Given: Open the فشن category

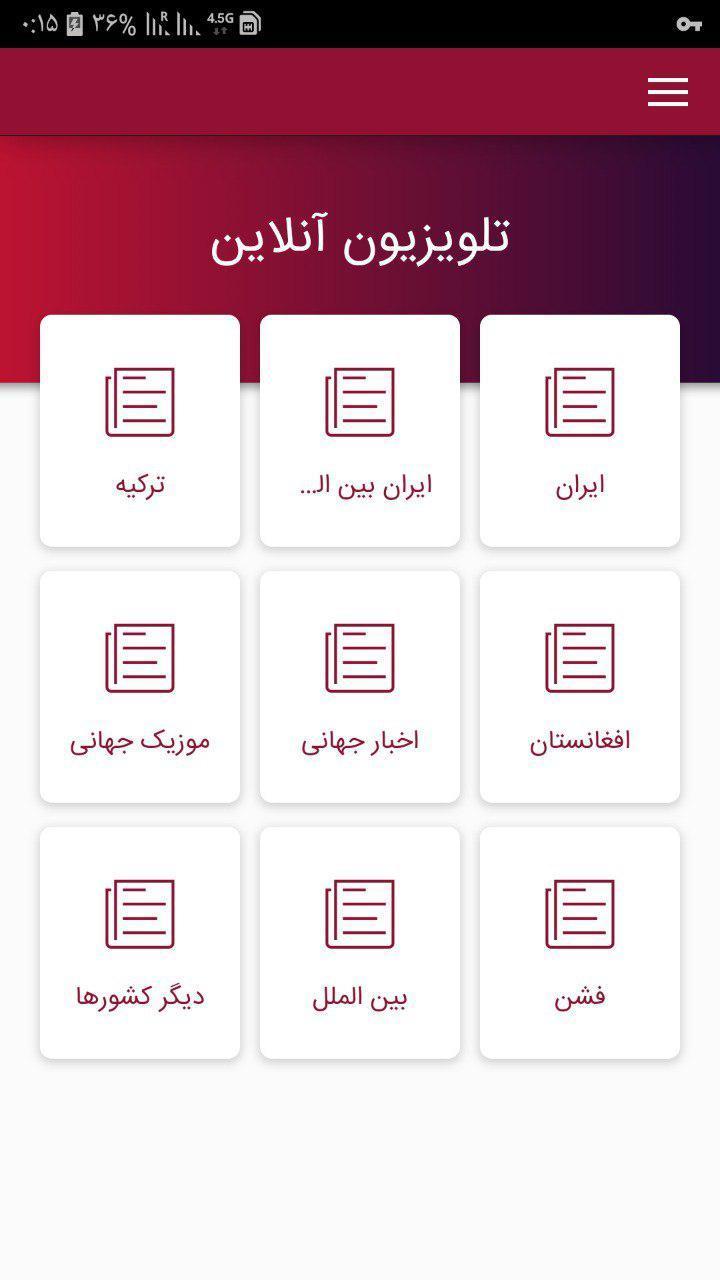Looking at the screenshot, I should [580, 943].
